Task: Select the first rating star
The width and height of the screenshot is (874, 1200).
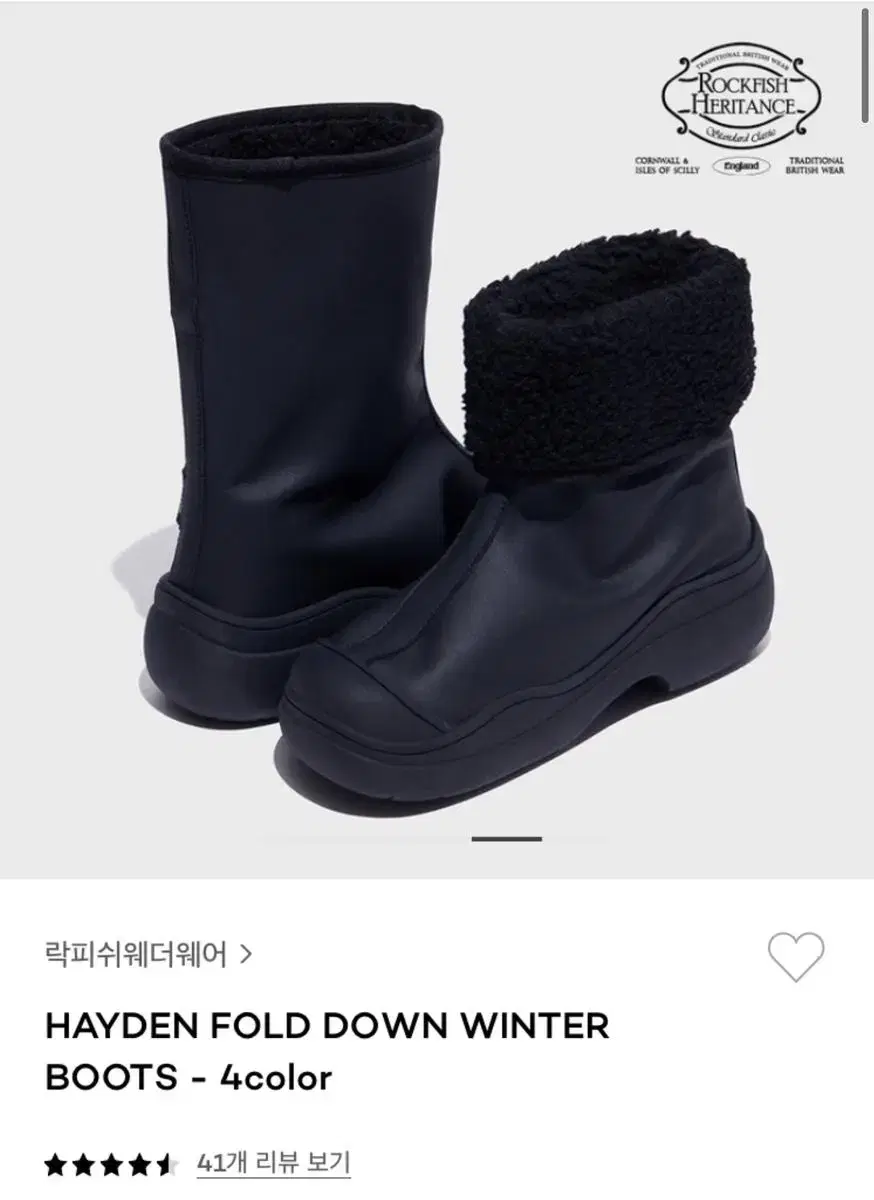Action: [x=55, y=1164]
